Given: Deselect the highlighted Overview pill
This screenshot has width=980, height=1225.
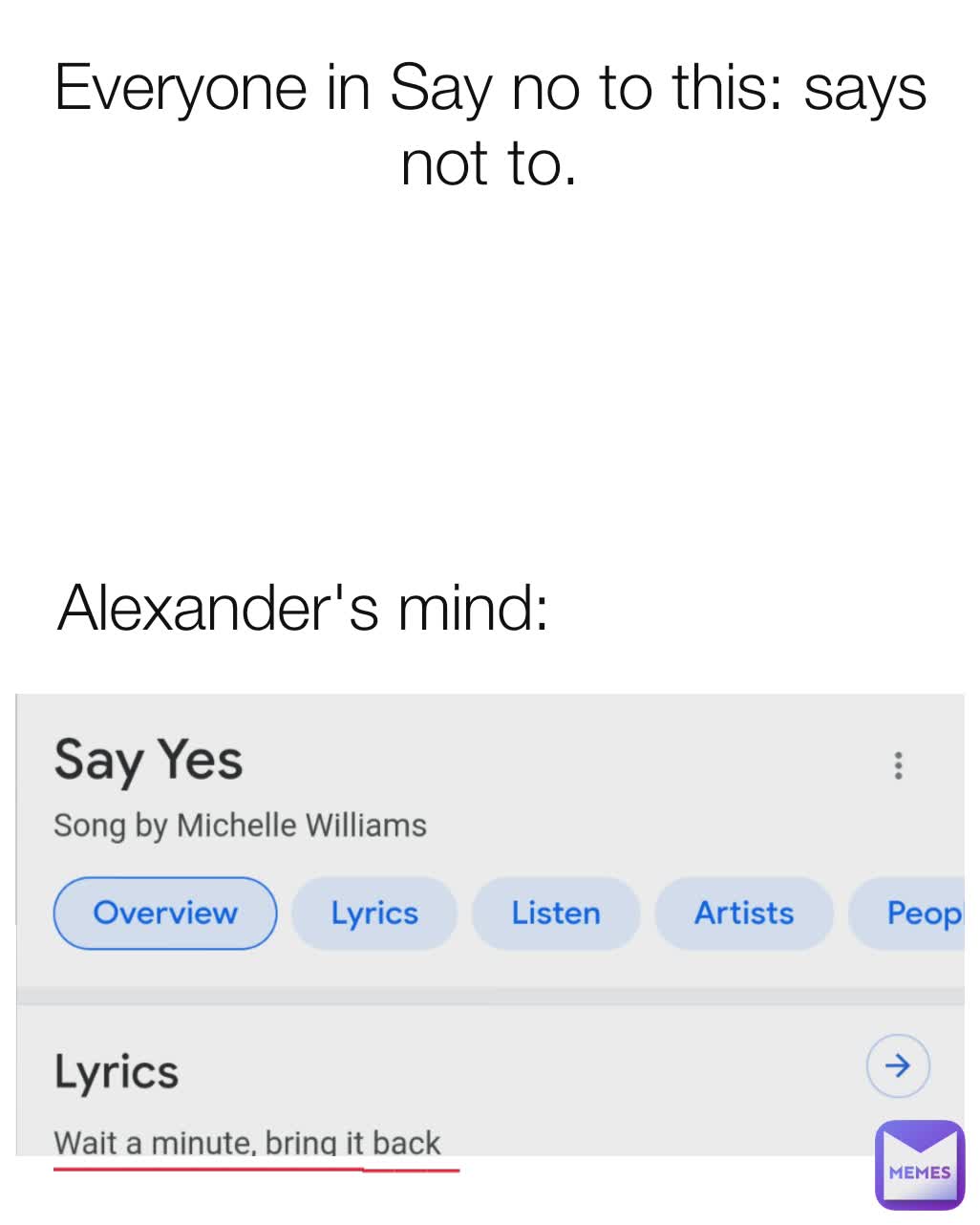Looking at the screenshot, I should (x=164, y=913).
